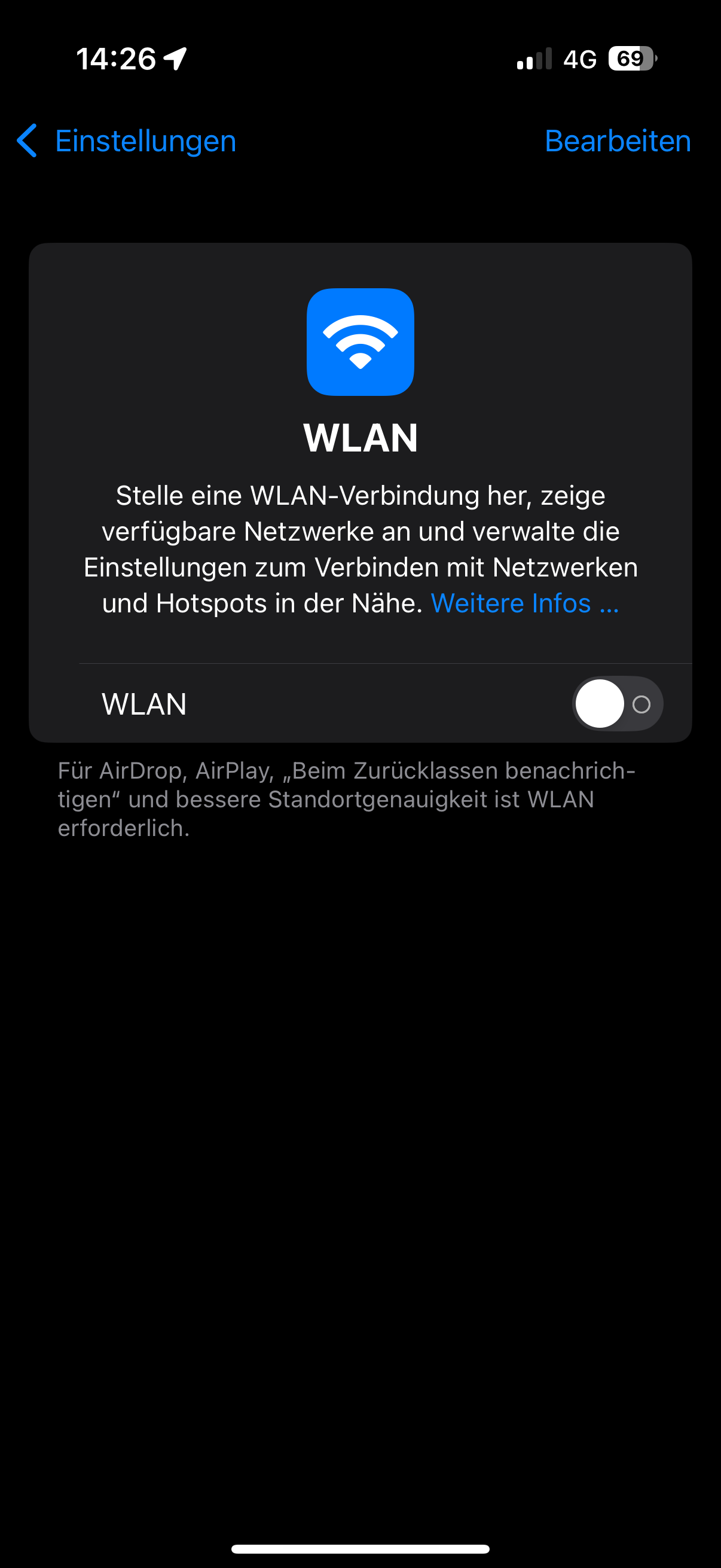Open the Weitere Infos link
Image resolution: width=721 pixels, height=1568 pixels.
(x=524, y=603)
